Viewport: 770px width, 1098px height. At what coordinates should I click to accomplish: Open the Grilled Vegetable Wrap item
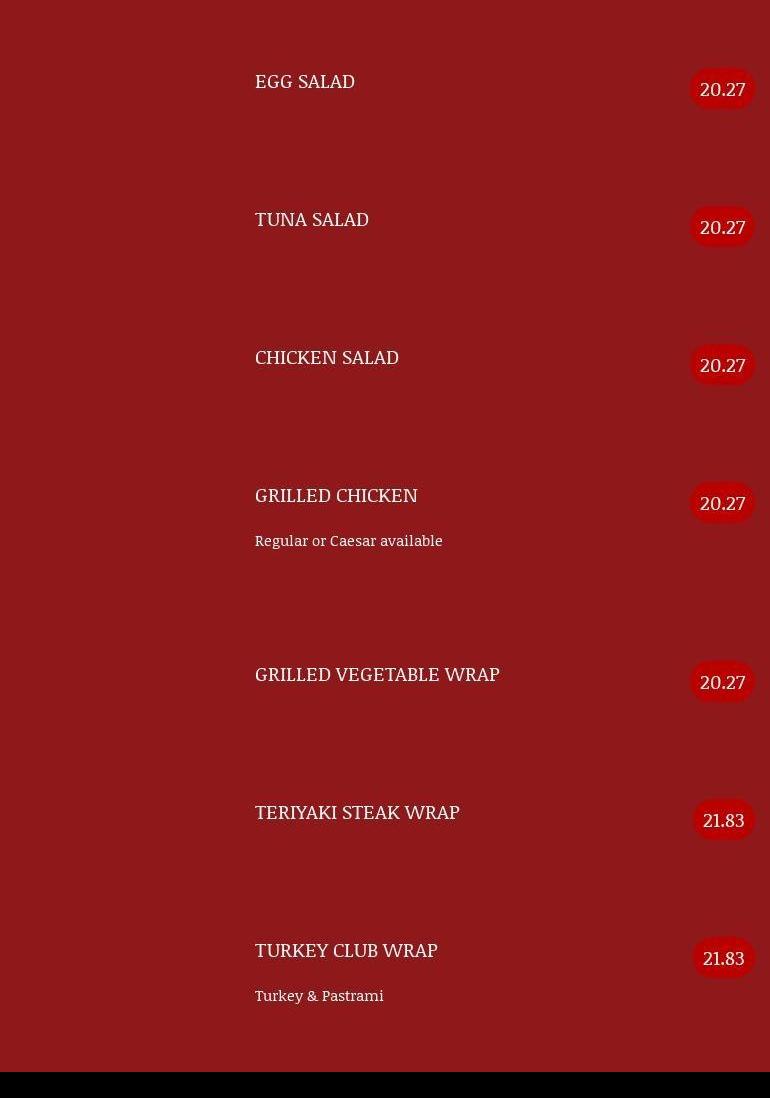pyautogui.click(x=377, y=675)
